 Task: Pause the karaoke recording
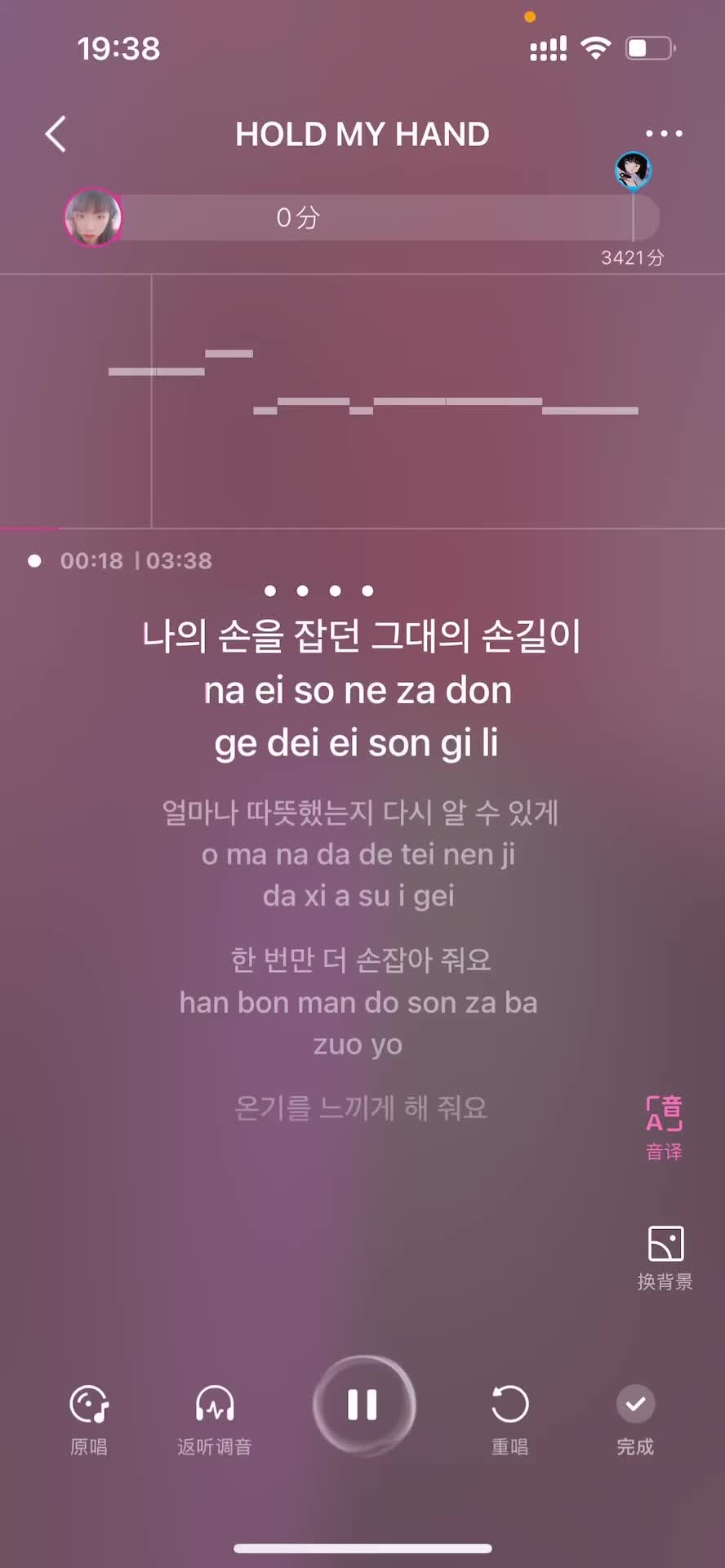point(363,1405)
